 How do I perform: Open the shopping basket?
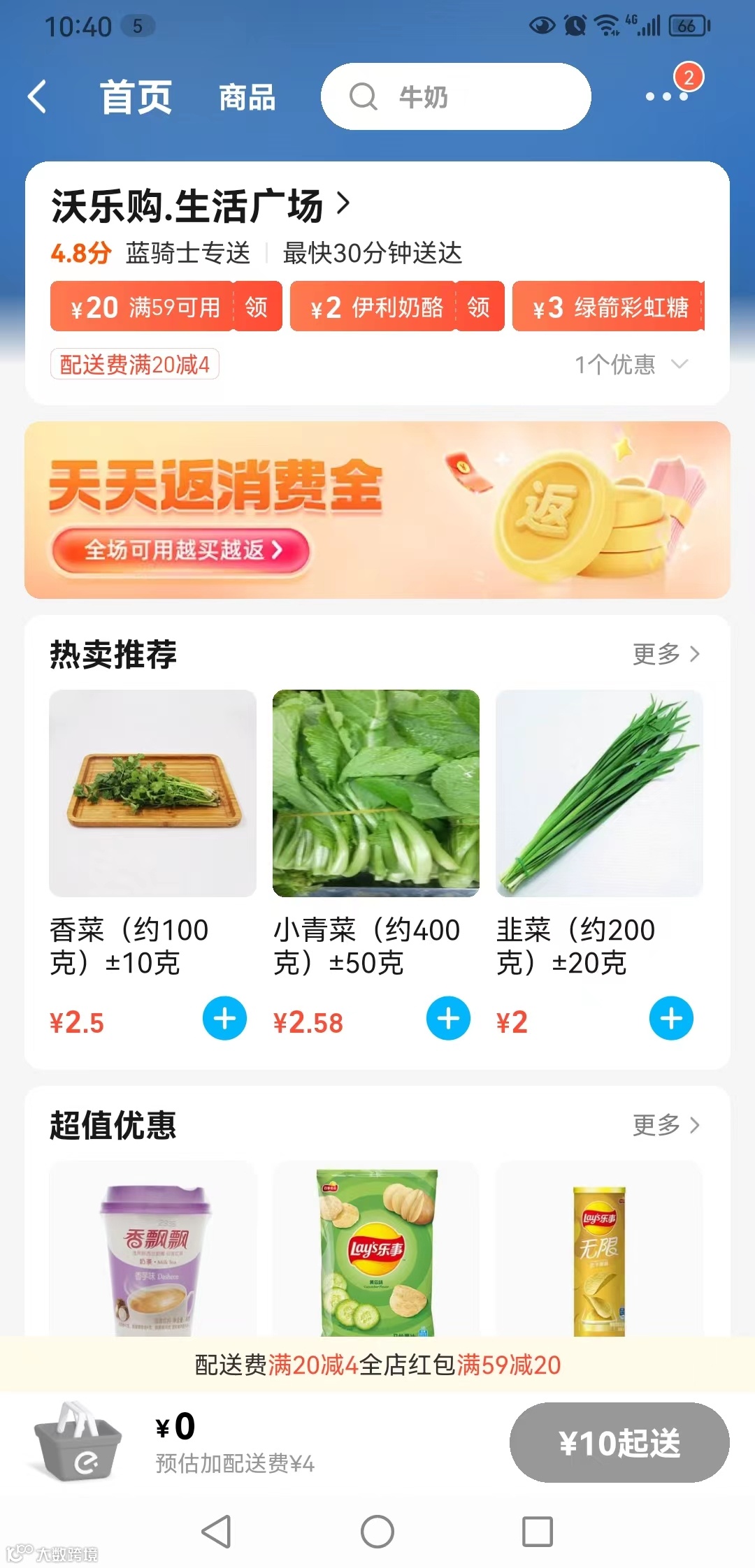click(x=78, y=1442)
